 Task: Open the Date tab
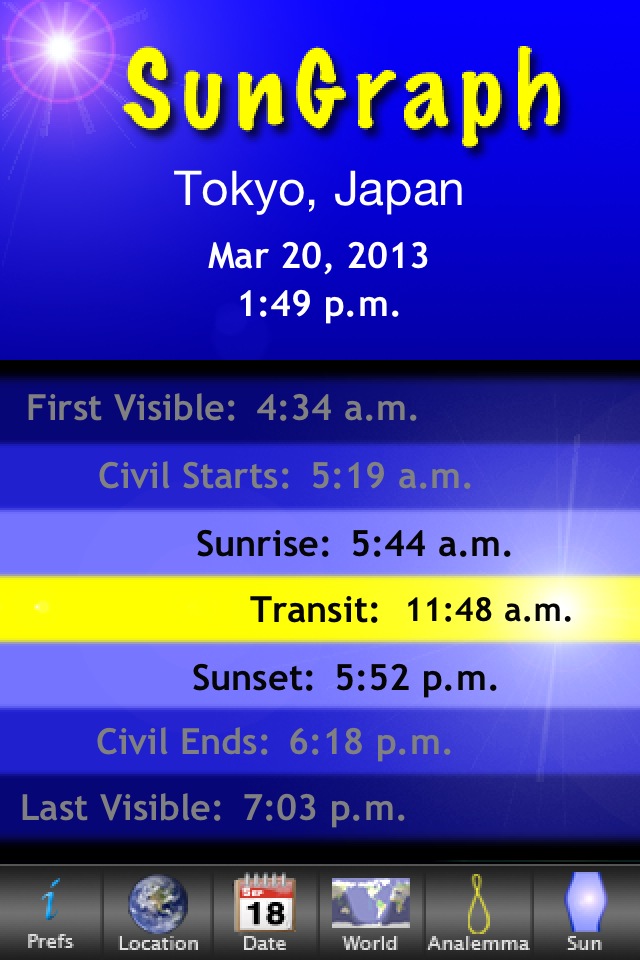coord(264,913)
